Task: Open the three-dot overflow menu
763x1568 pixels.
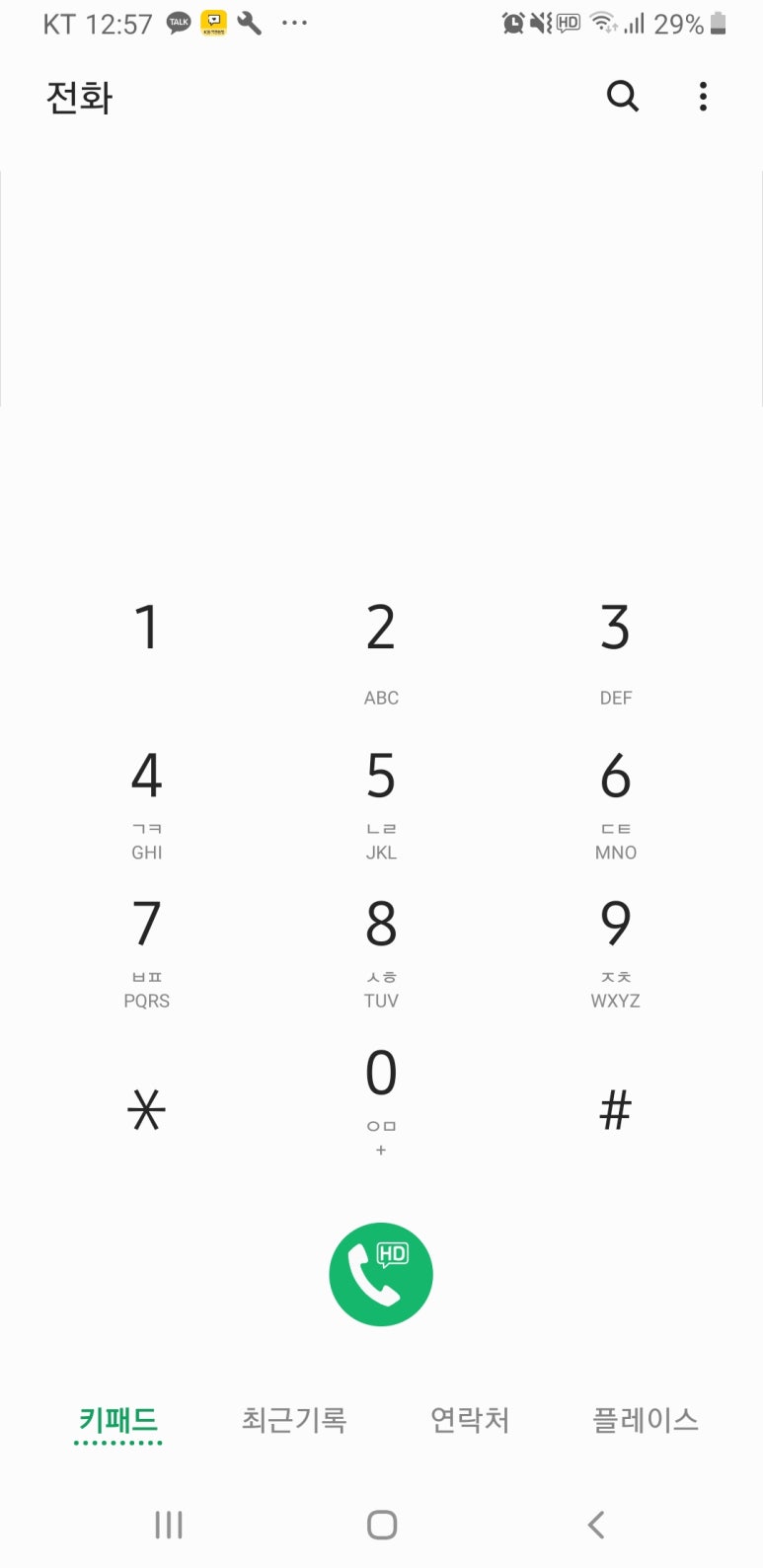Action: [703, 96]
